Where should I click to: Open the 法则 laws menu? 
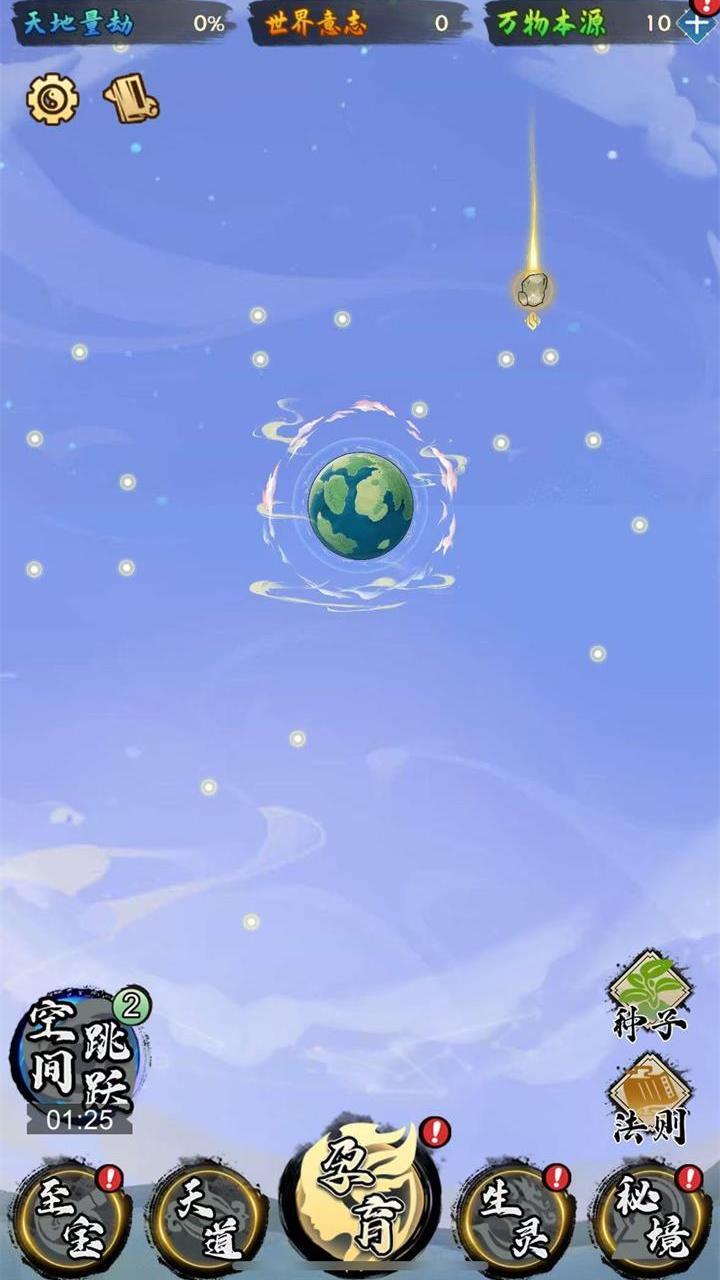pos(650,1096)
